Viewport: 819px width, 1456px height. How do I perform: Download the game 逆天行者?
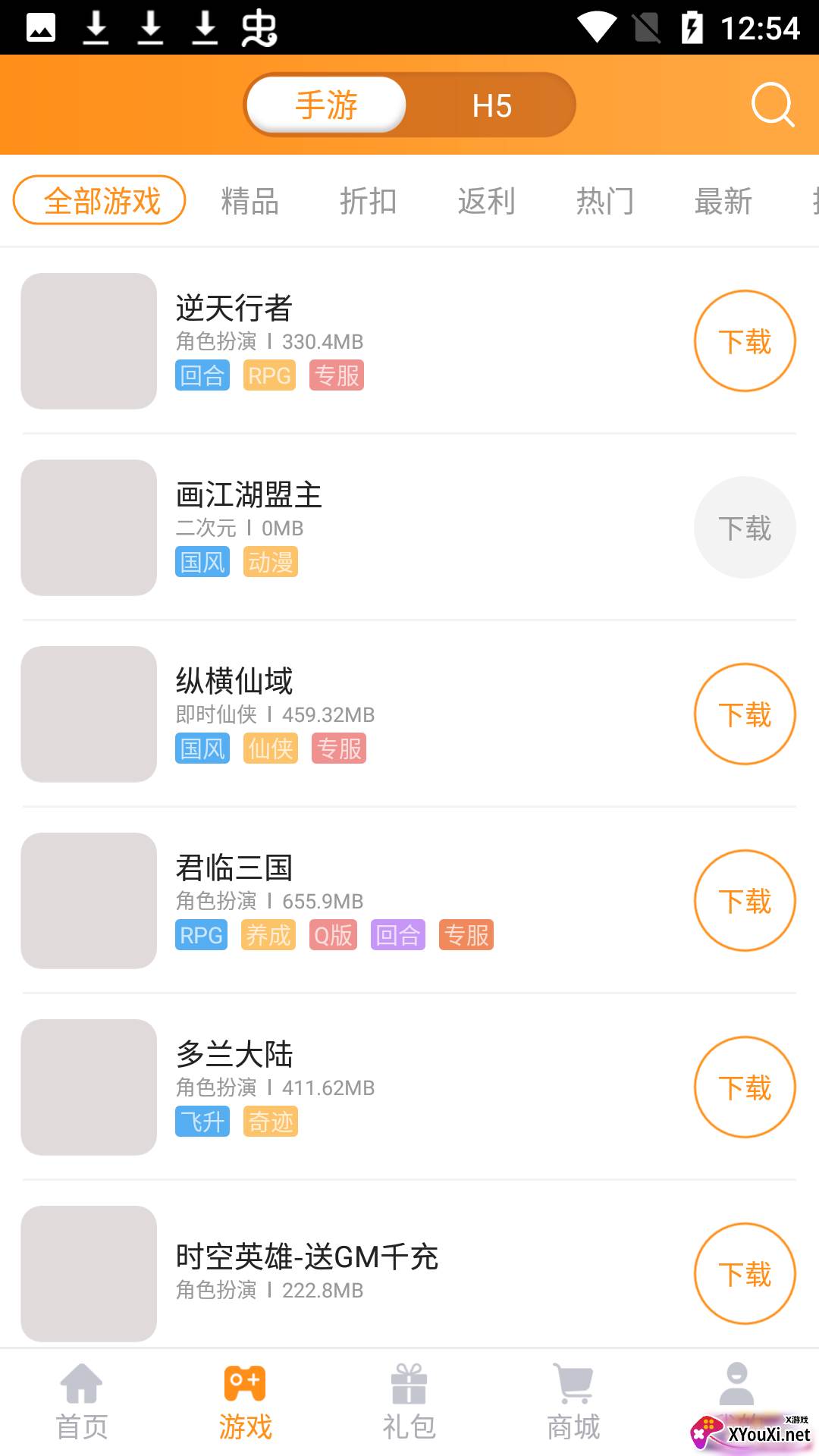(745, 341)
